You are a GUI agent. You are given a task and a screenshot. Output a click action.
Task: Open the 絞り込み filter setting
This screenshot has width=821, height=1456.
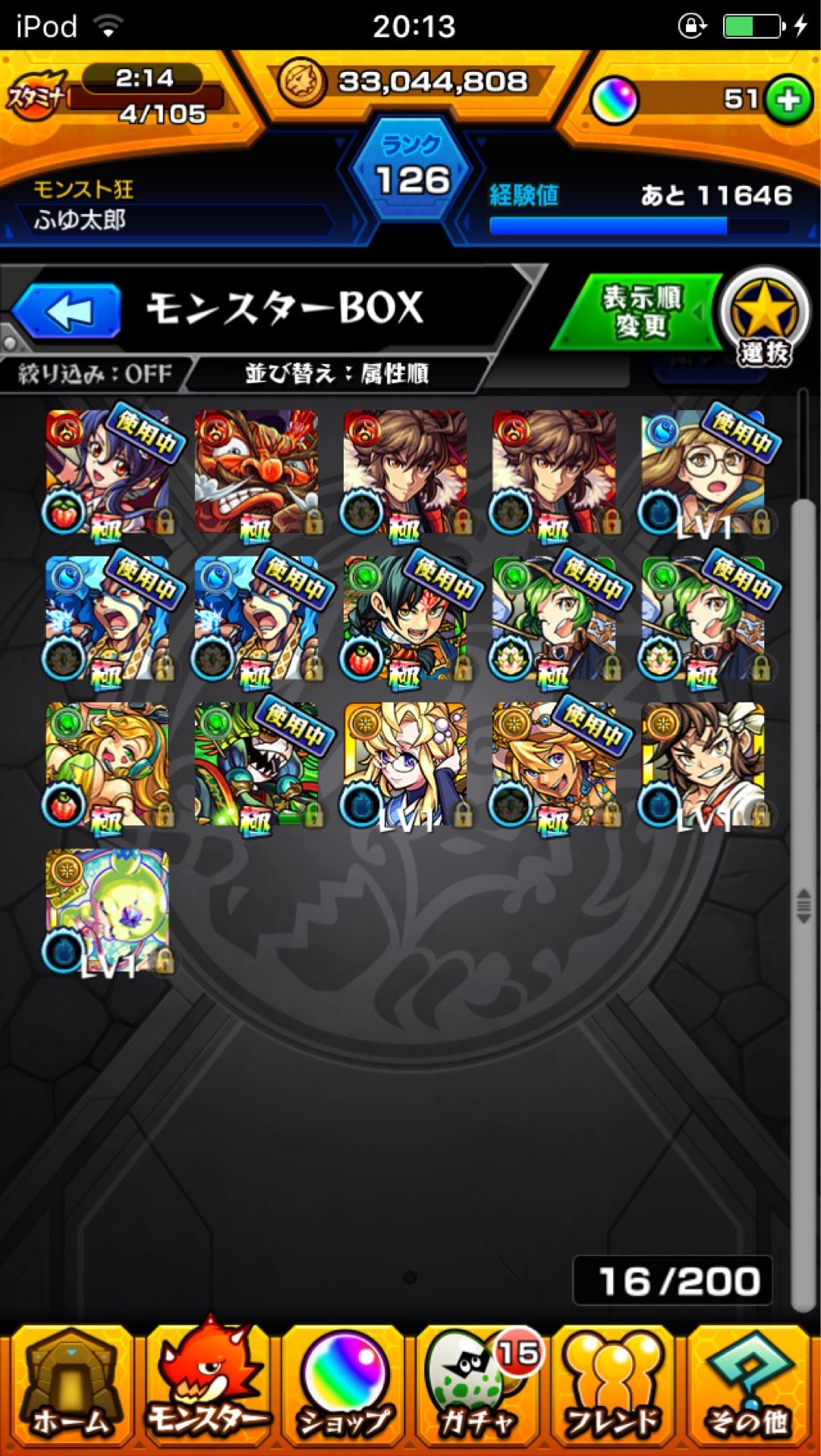pos(94,374)
